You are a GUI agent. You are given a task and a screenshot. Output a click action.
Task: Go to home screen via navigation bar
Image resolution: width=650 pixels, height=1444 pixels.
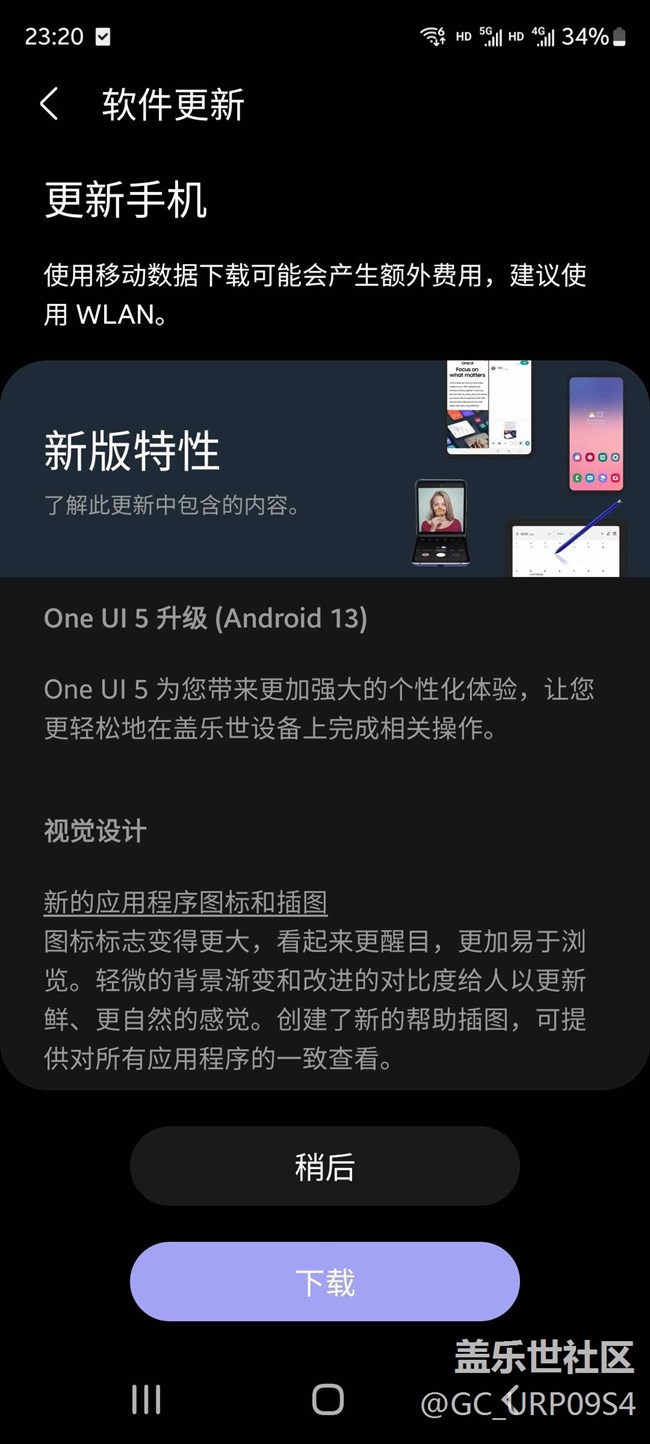[327, 1399]
